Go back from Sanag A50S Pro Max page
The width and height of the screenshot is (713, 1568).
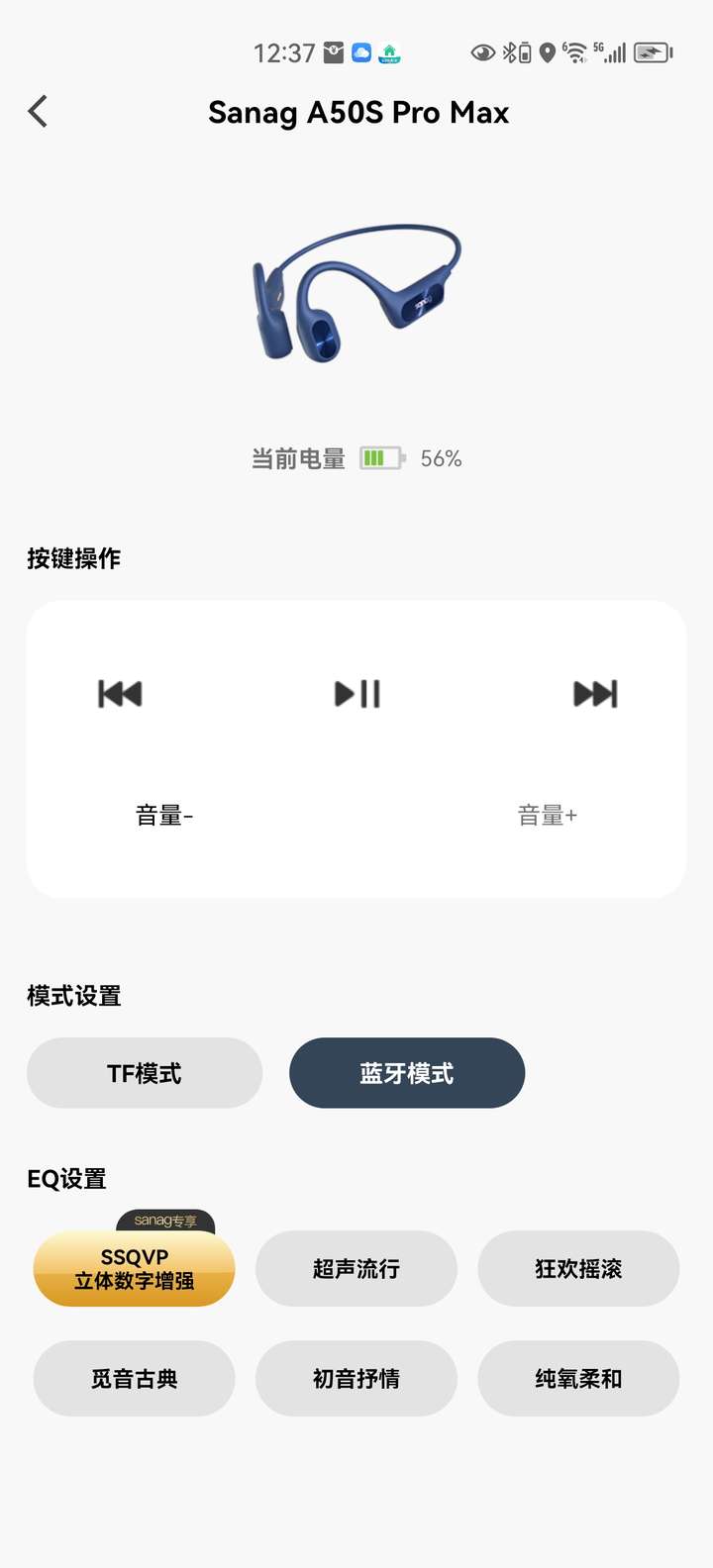pyautogui.click(x=38, y=112)
